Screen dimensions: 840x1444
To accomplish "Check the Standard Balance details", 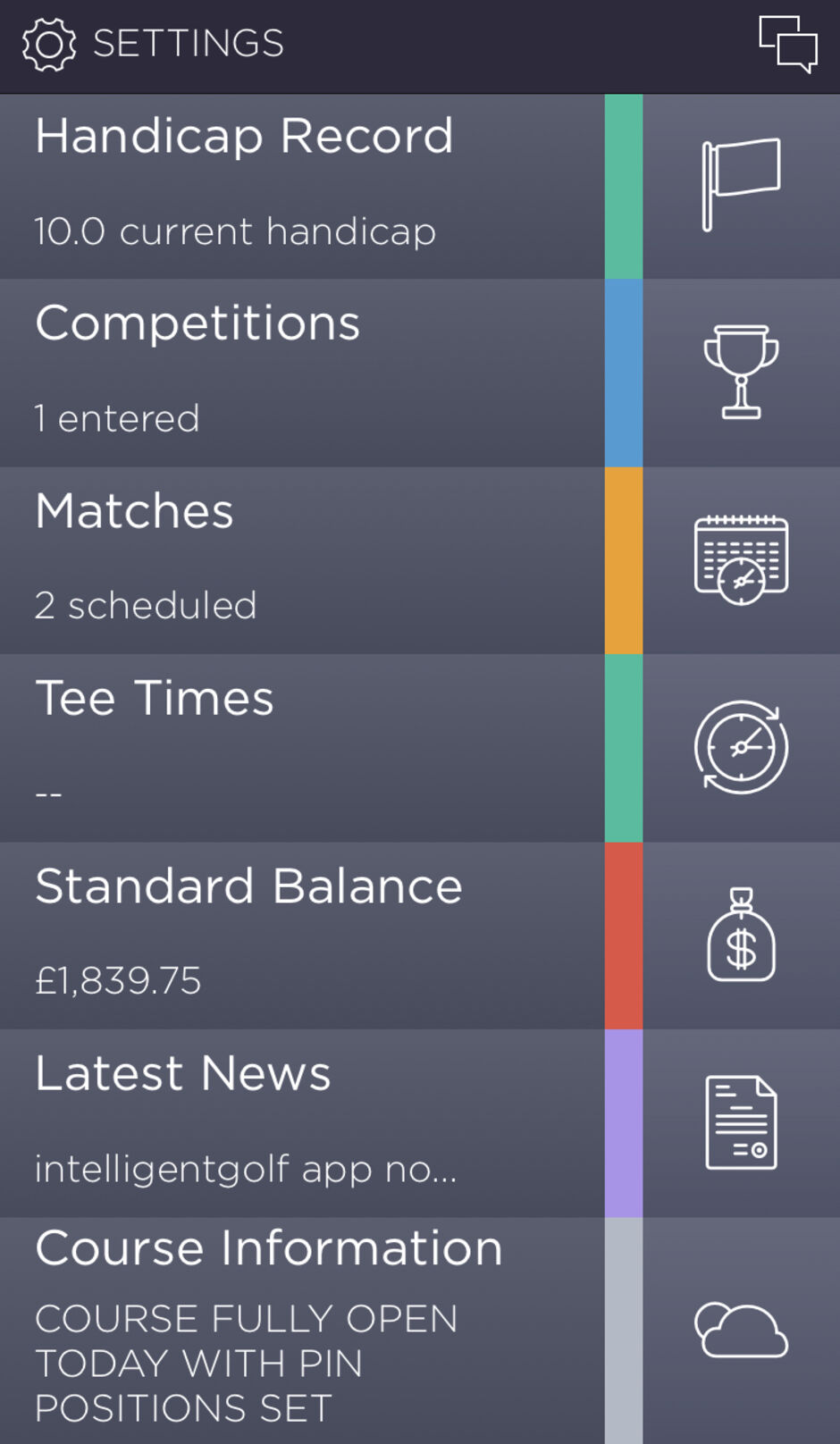I will (x=420, y=936).
